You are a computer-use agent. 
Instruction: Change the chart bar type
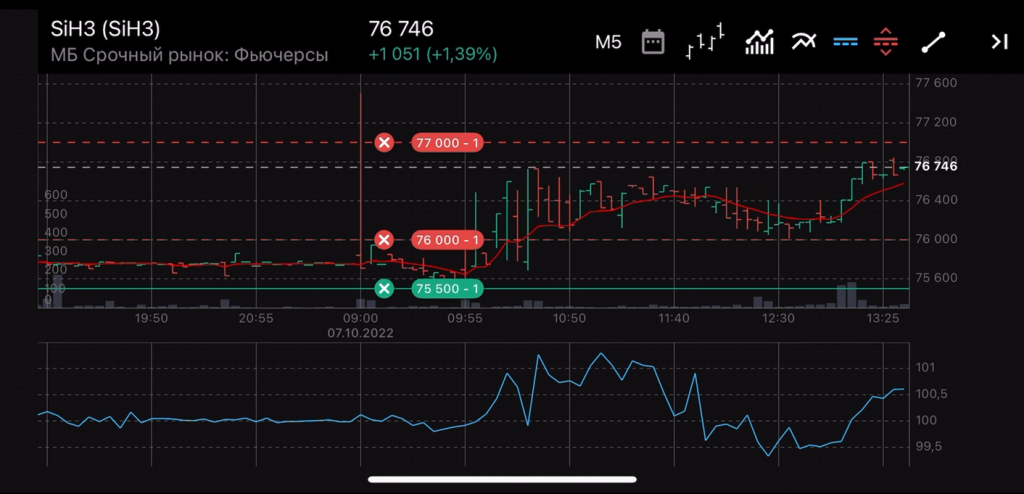point(705,42)
